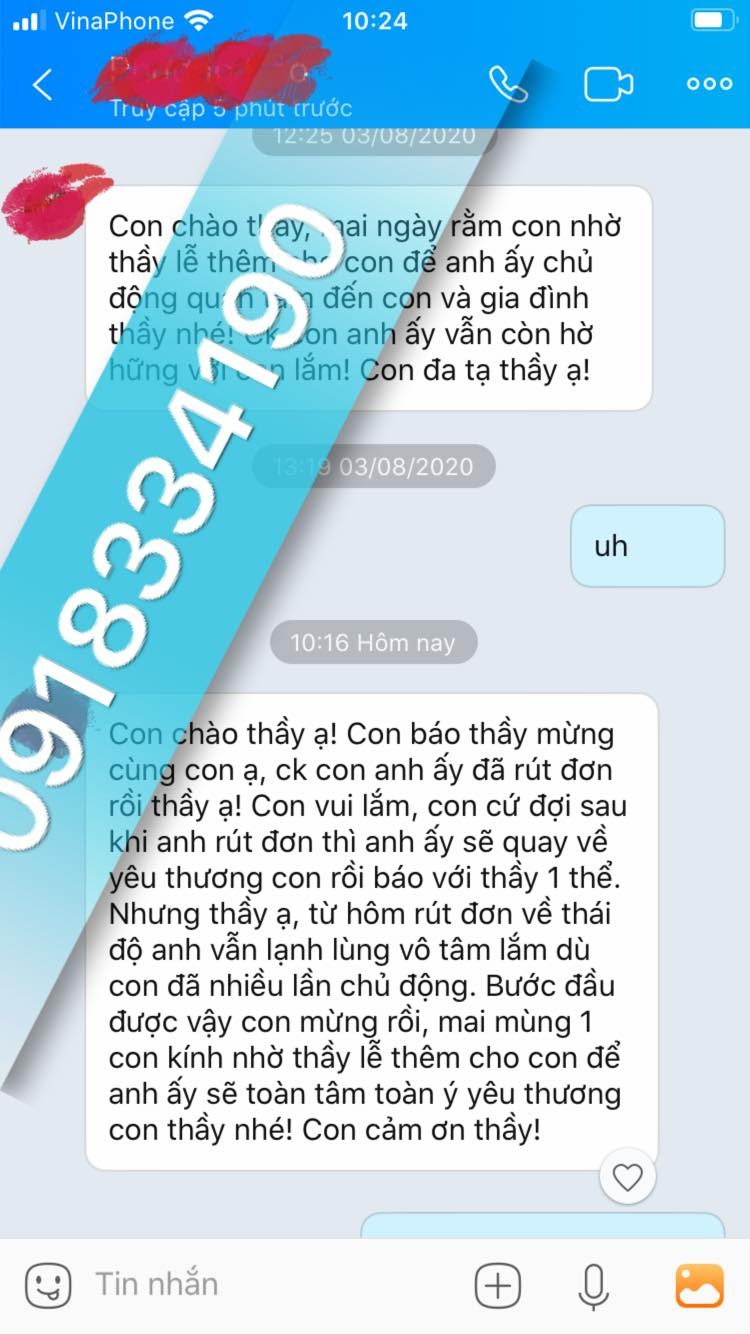Go back to the chat list

click(x=42, y=85)
